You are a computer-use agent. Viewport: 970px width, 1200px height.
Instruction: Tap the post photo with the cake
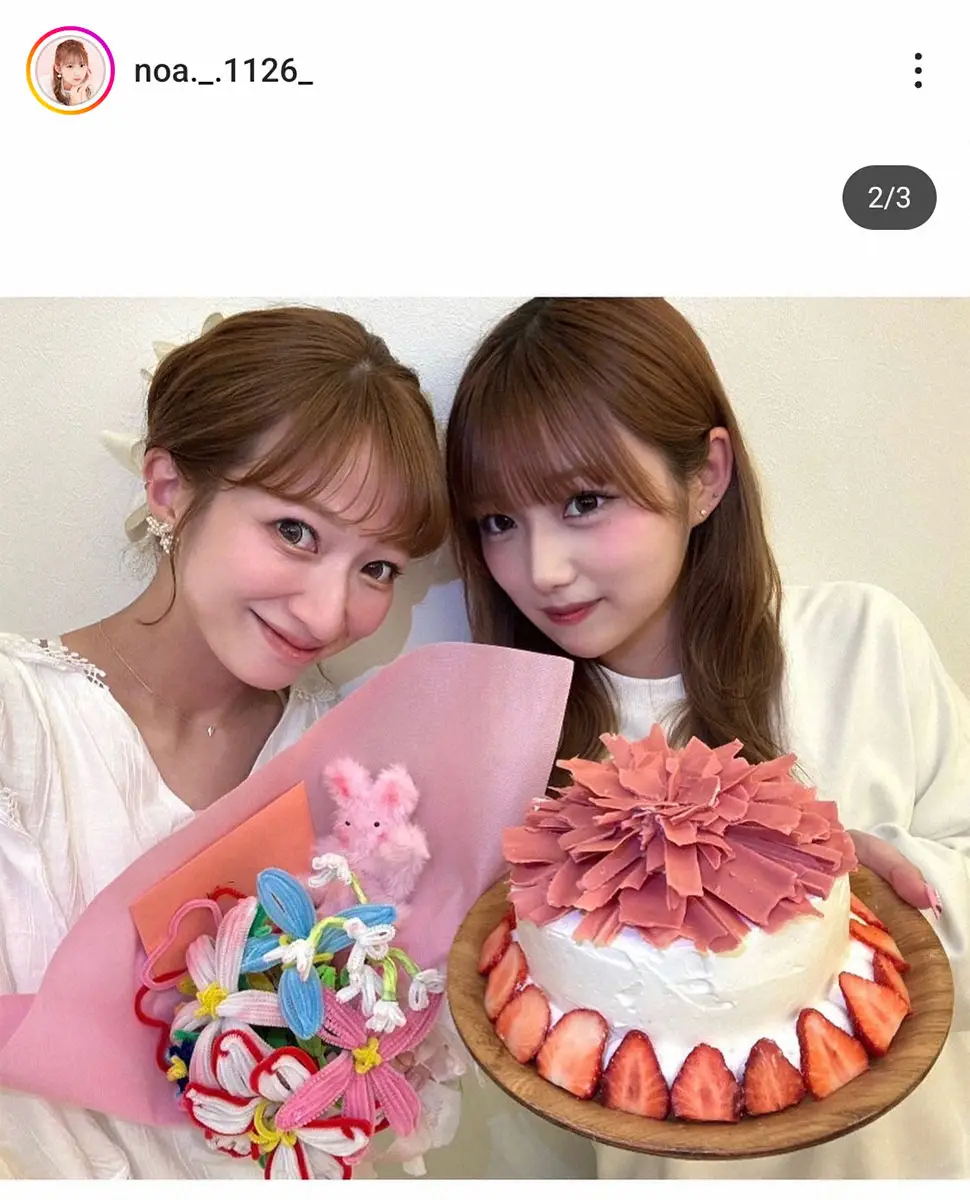tap(485, 740)
